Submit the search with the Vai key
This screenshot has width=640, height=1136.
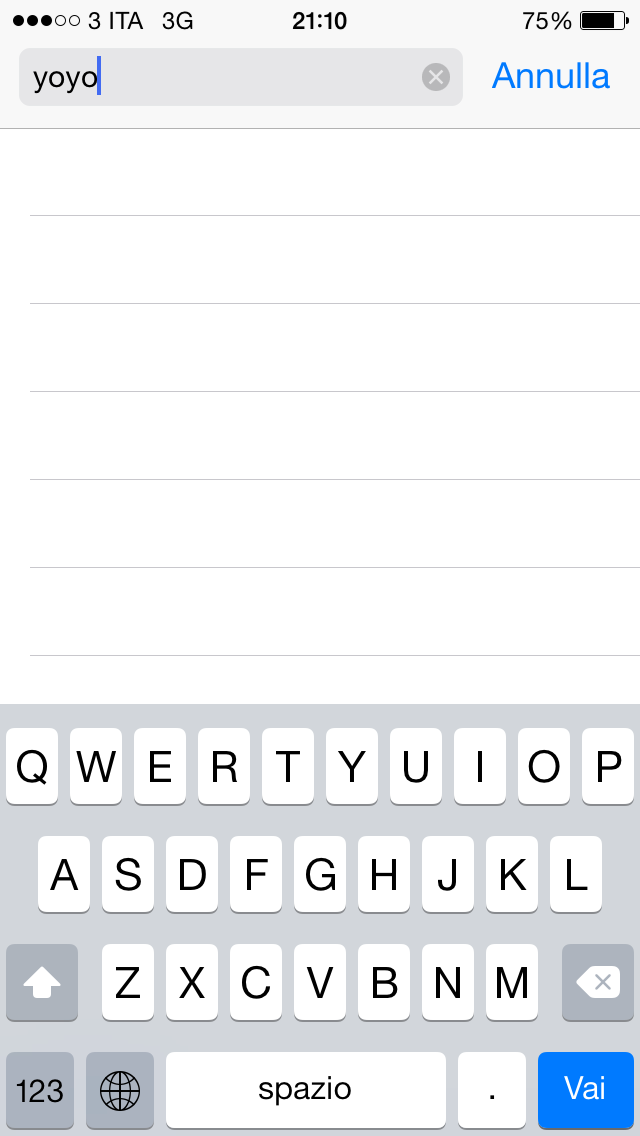(585, 1089)
